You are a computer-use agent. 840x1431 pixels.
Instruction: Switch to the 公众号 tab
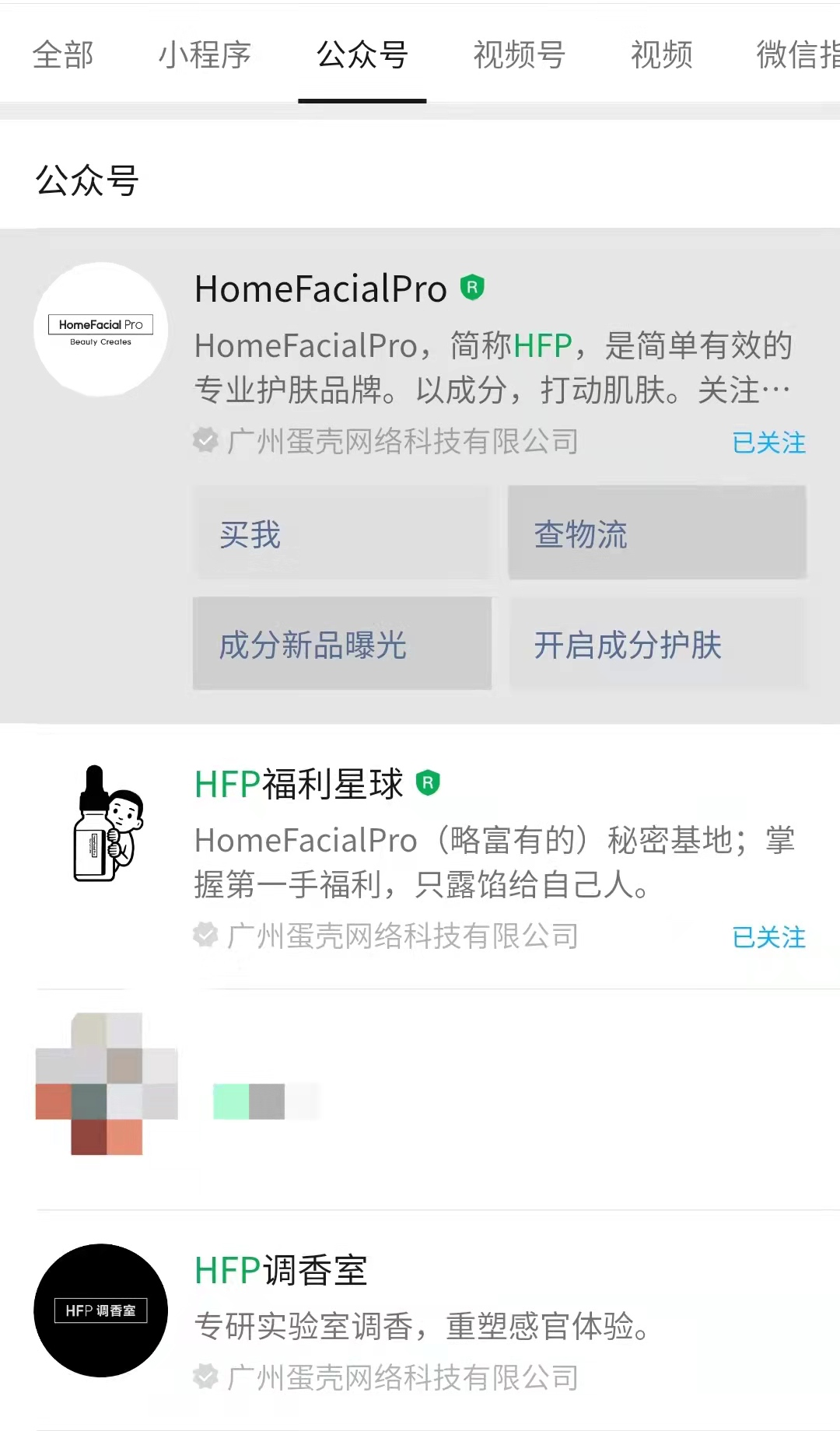pyautogui.click(x=362, y=55)
